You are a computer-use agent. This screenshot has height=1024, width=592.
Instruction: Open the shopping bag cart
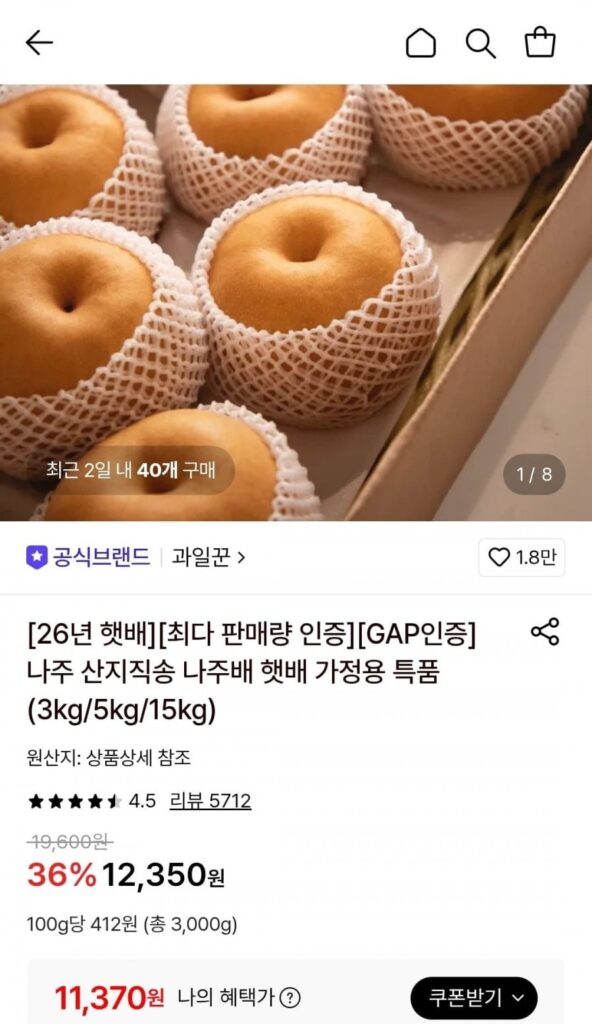540,42
